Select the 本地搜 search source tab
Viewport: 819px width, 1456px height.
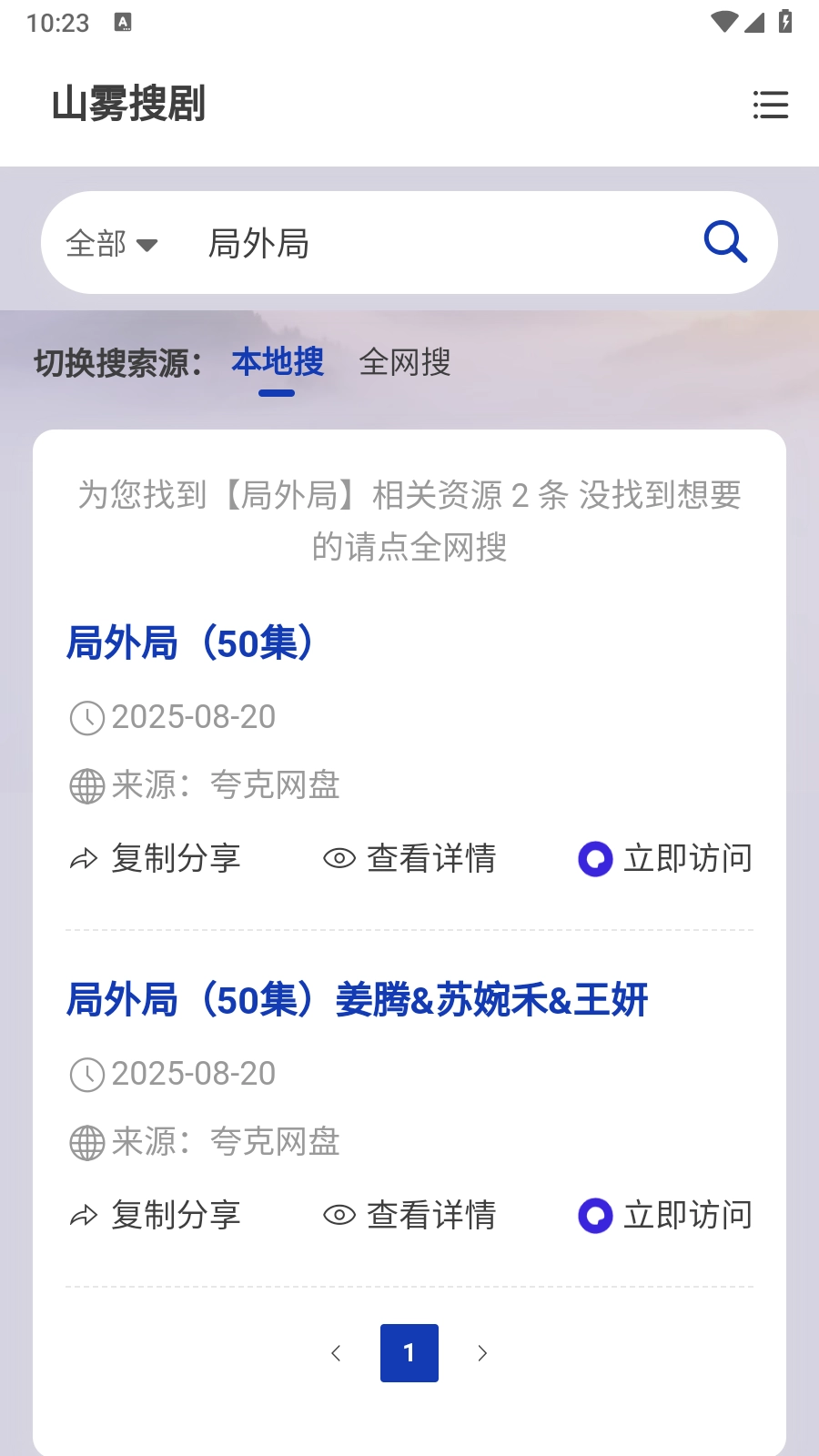tap(277, 362)
